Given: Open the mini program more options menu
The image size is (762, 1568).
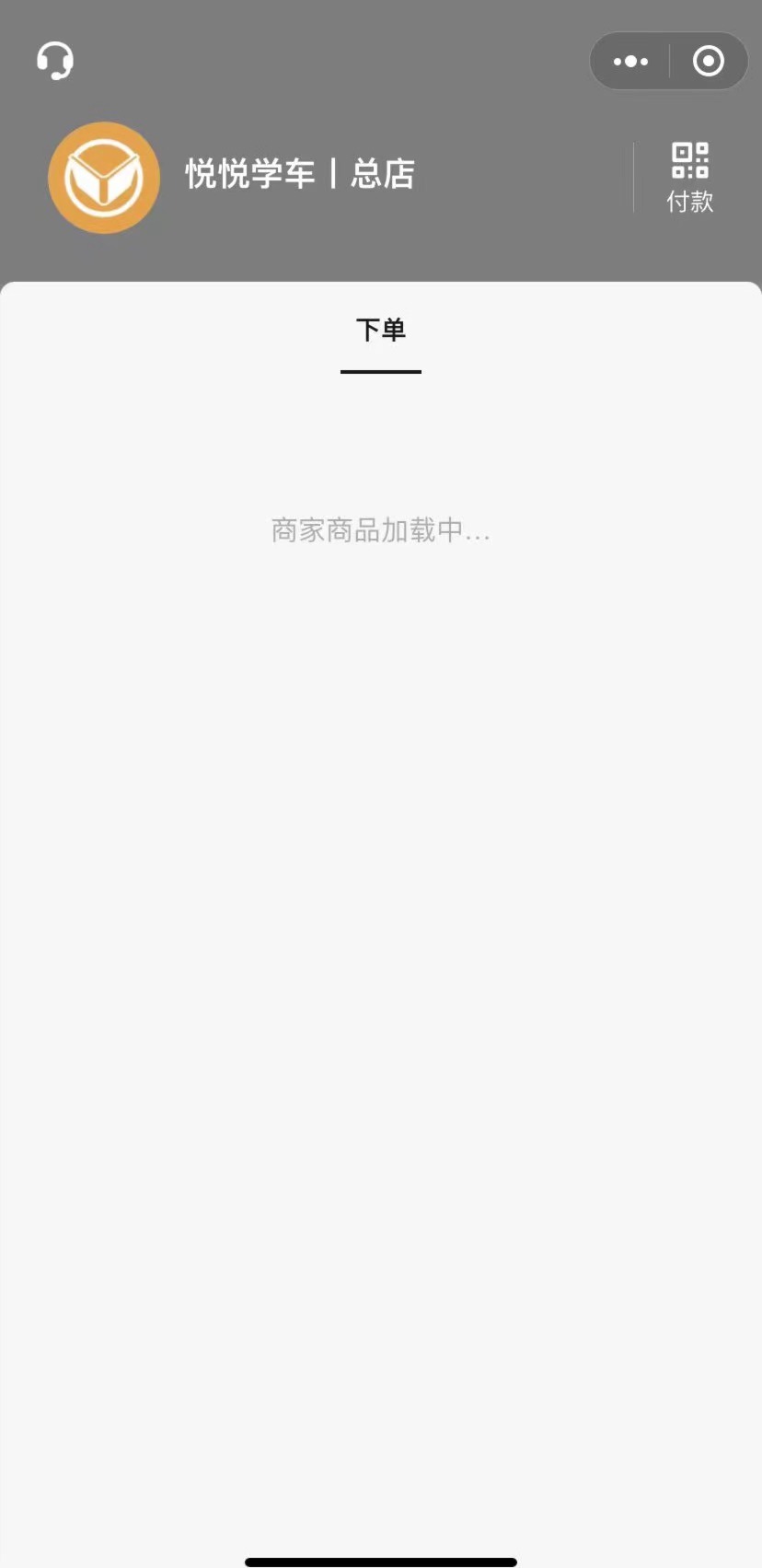Looking at the screenshot, I should pos(630,62).
